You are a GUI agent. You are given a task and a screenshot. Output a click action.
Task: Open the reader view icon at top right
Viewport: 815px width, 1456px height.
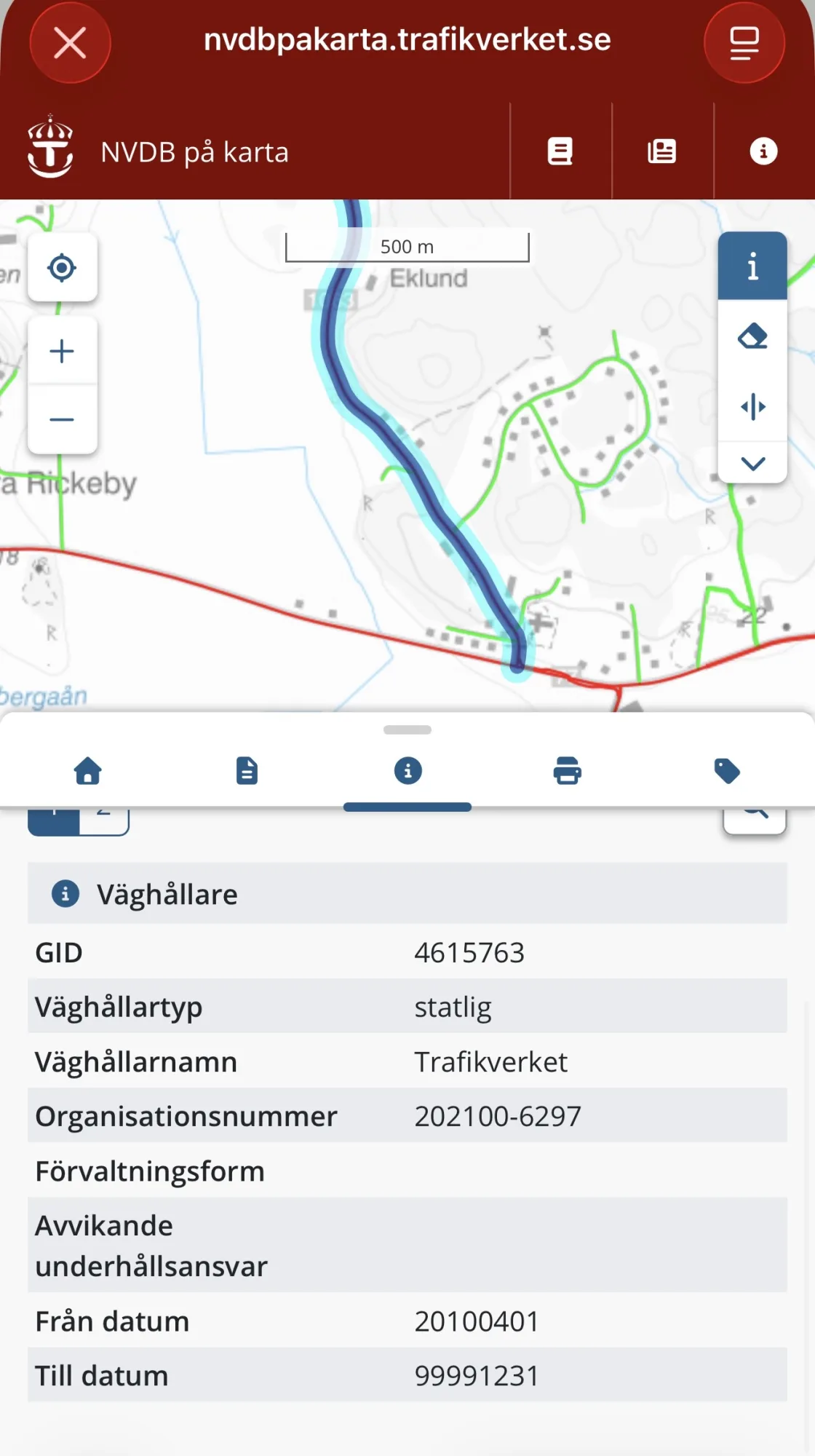[744, 42]
